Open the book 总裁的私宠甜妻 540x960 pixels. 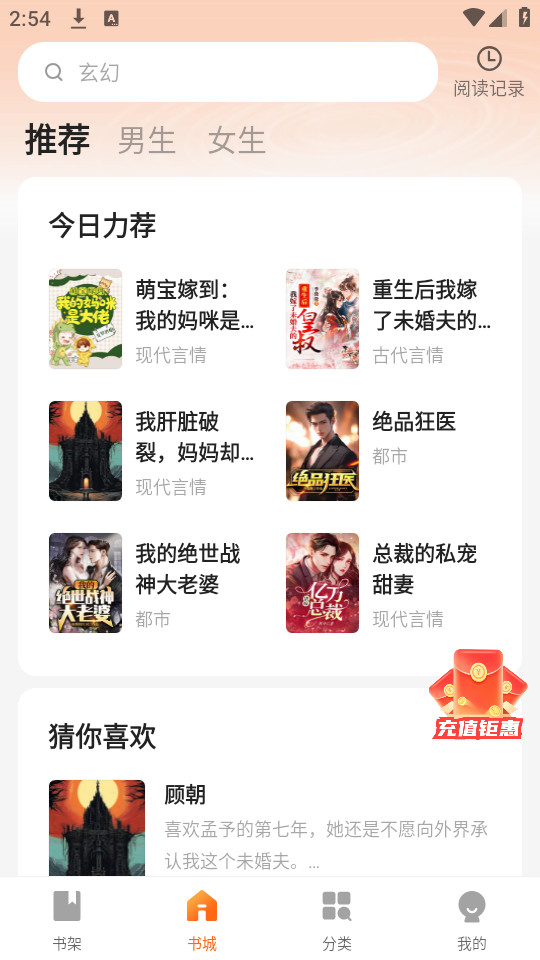coord(389,583)
